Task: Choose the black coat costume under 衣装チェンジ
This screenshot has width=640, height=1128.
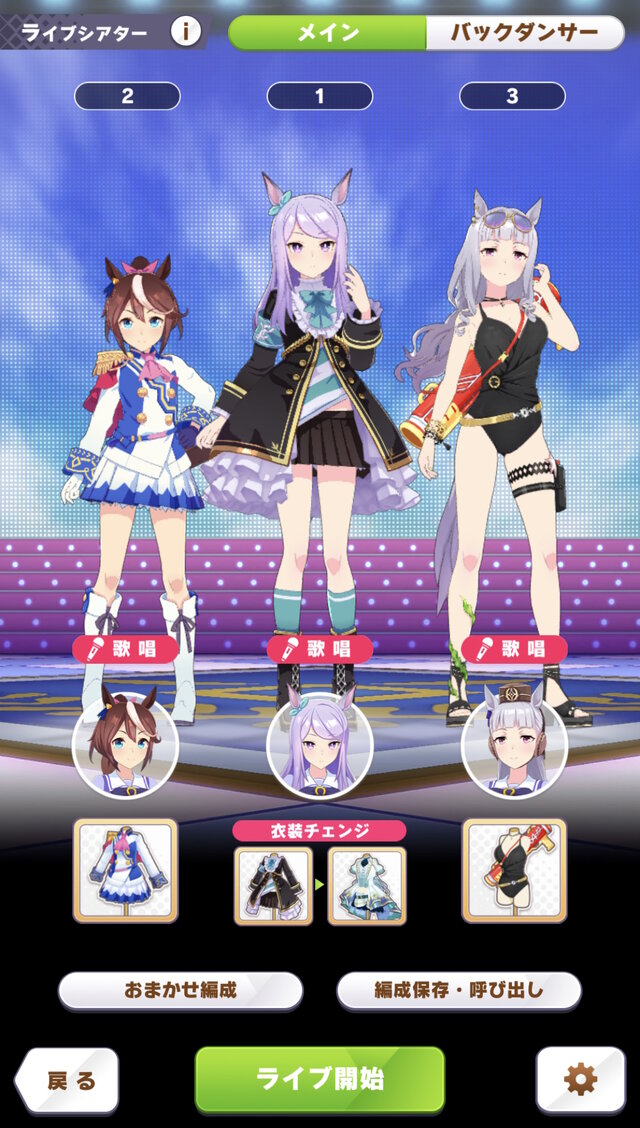Action: [273, 885]
